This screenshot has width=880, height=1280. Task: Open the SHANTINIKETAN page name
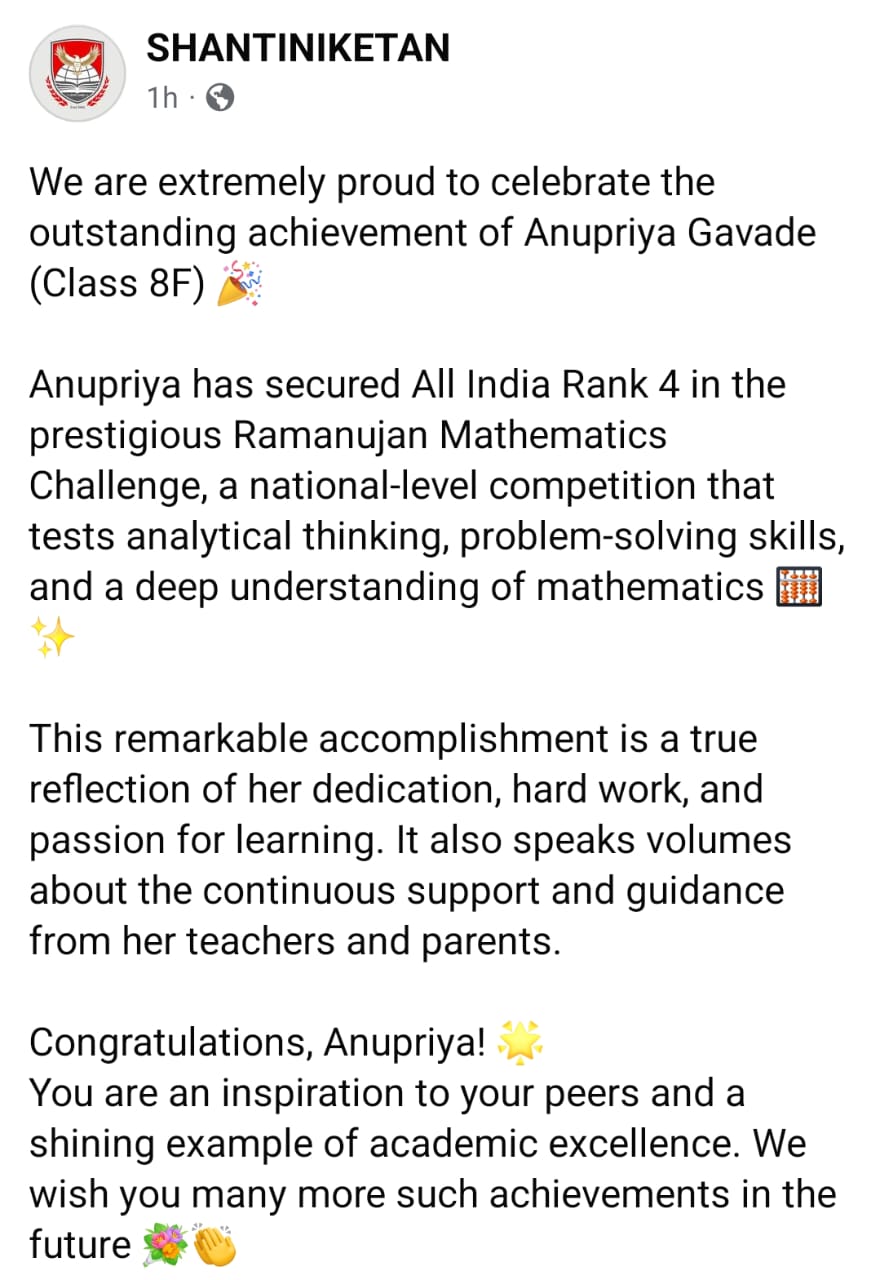pos(297,47)
